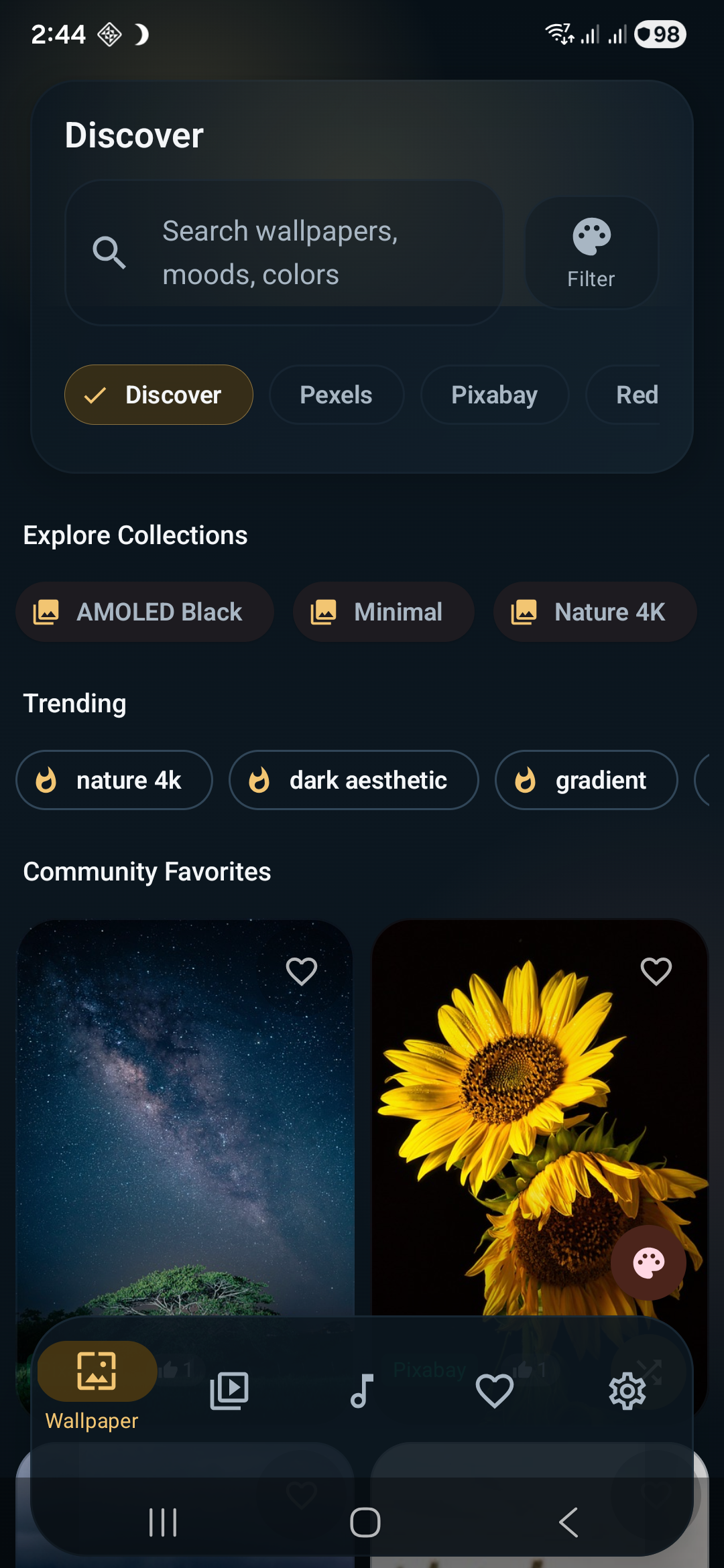
Task: Switch to the Pixabay source tab
Action: (494, 395)
